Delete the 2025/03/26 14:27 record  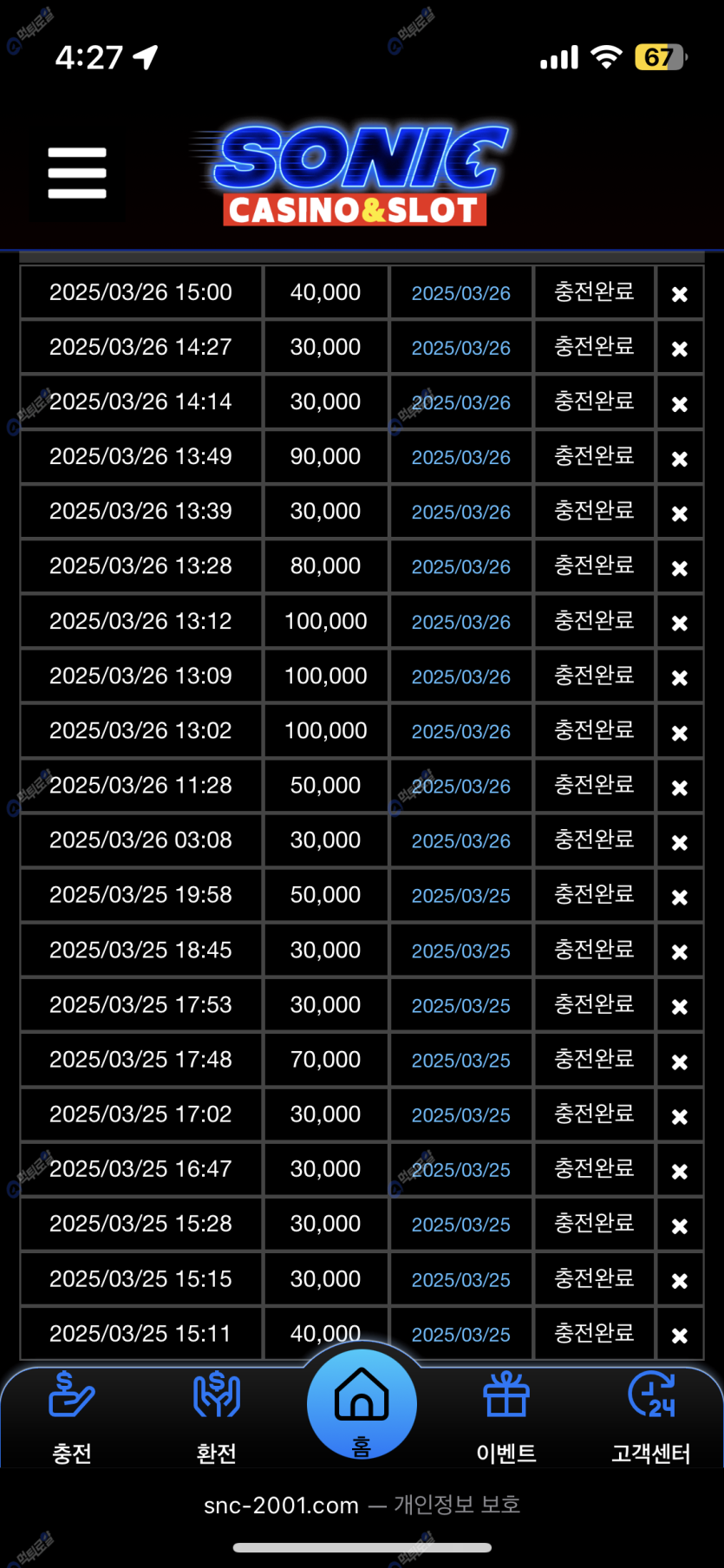(680, 349)
